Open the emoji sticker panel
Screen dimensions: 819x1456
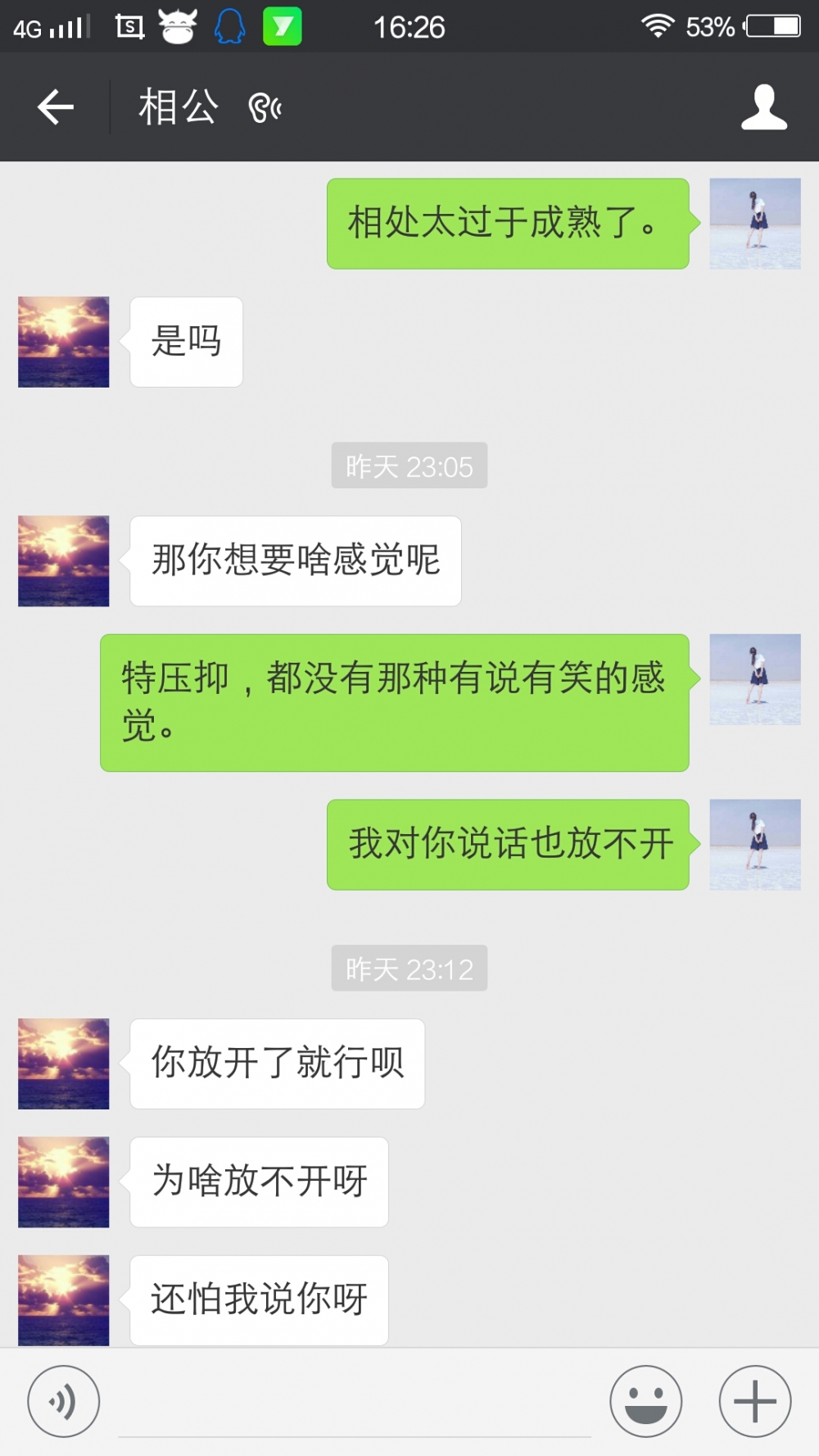point(645,1401)
